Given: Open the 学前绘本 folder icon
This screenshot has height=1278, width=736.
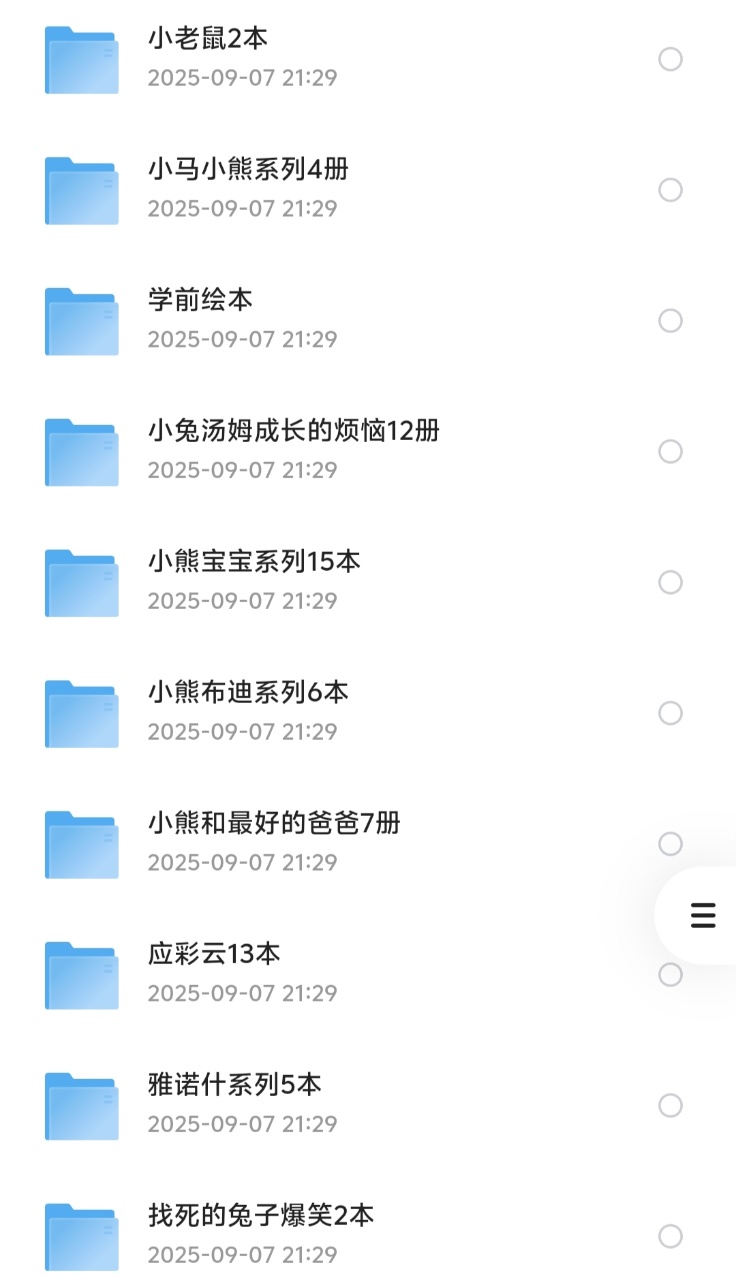Looking at the screenshot, I should point(81,320).
